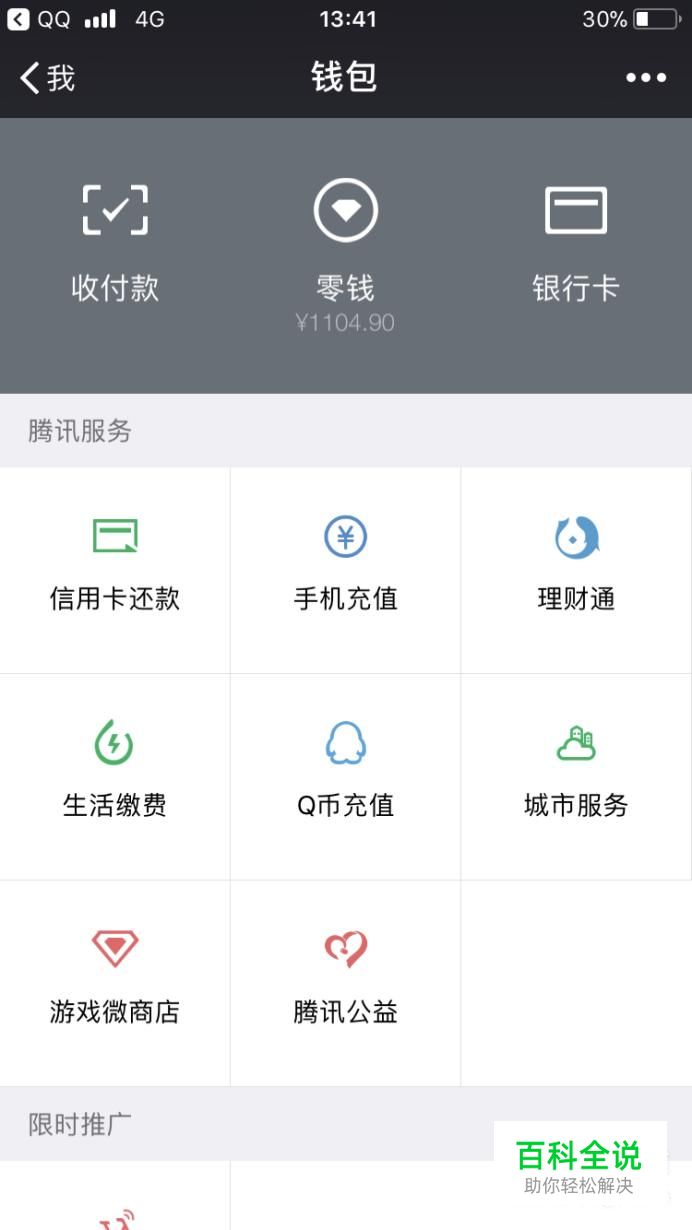Image resolution: width=692 pixels, height=1230 pixels.
Task: Return to QQ via status bar breadcrumb
Action: point(38,19)
